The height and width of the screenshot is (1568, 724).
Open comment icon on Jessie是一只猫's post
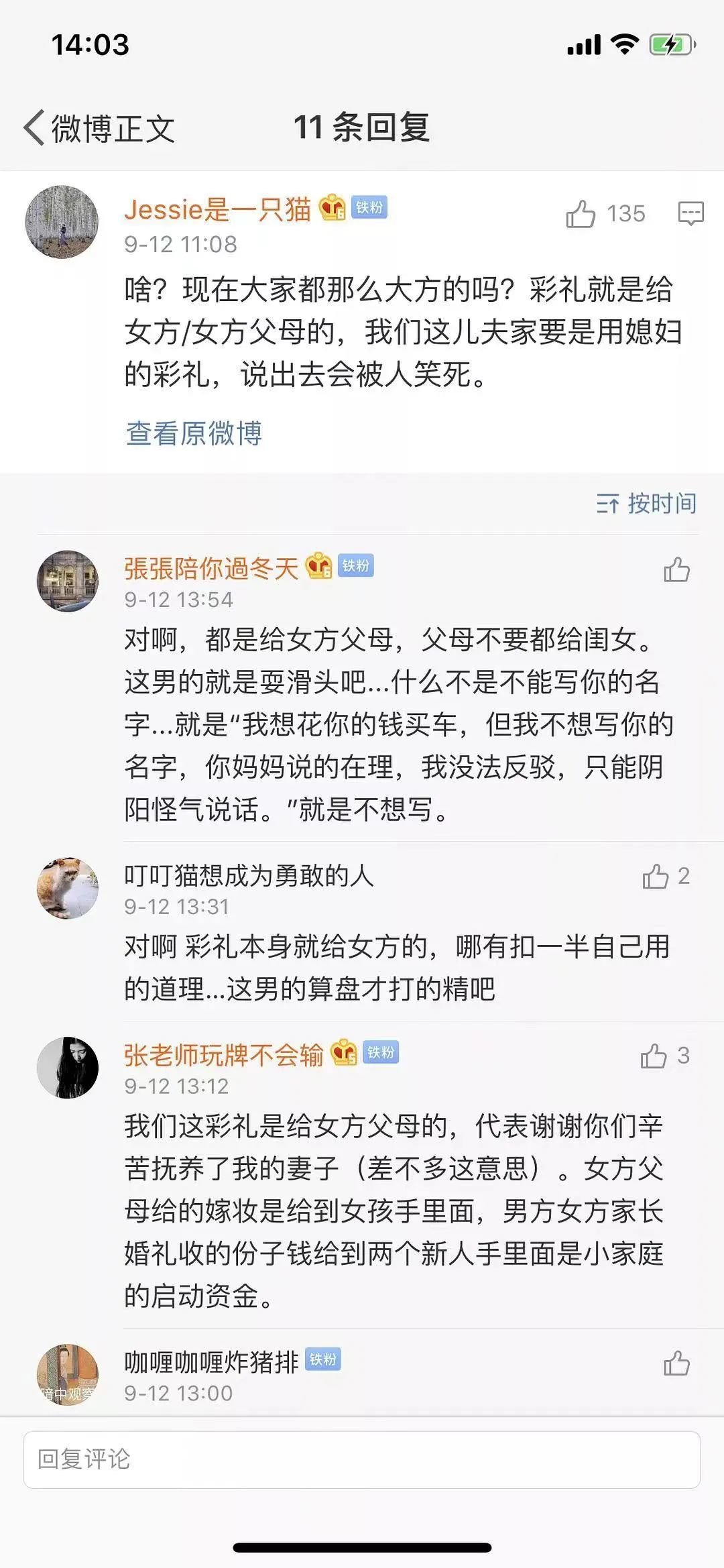click(690, 214)
